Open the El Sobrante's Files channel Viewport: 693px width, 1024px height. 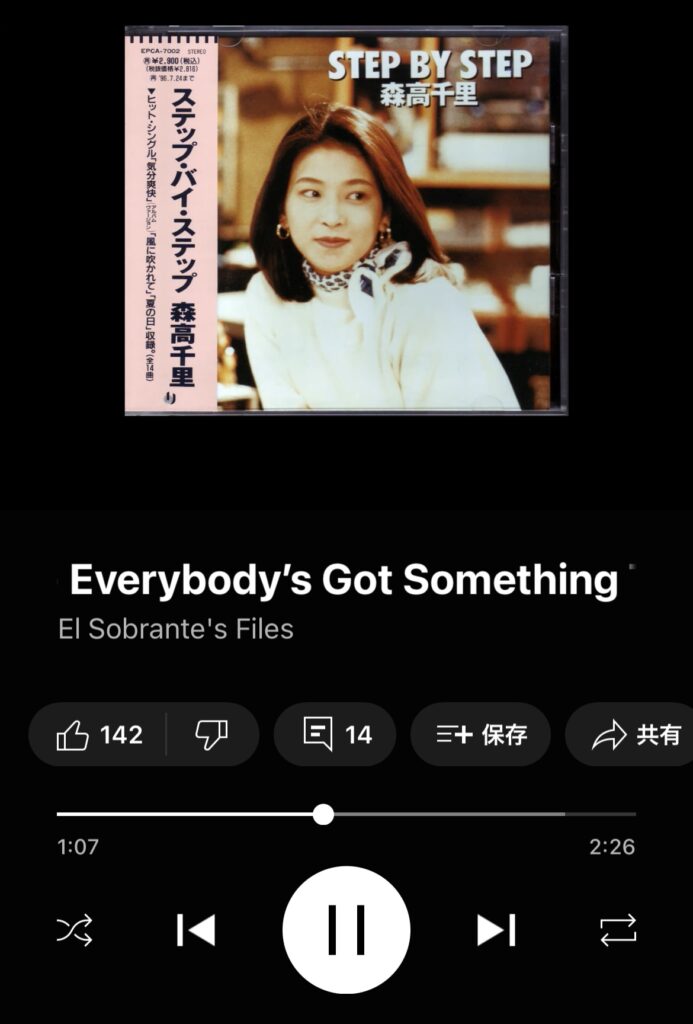click(176, 629)
